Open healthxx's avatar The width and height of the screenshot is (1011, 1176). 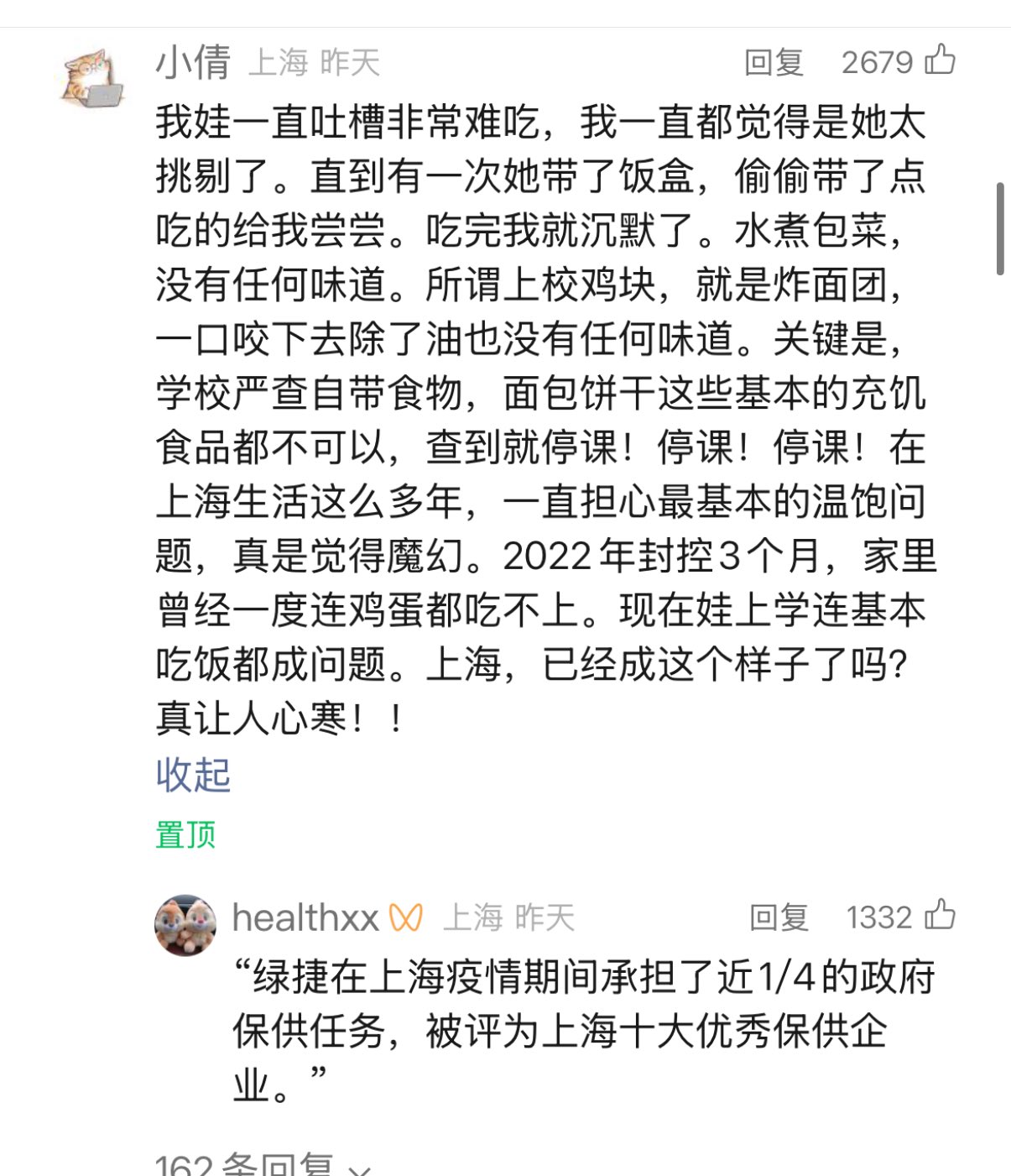pyautogui.click(x=185, y=925)
